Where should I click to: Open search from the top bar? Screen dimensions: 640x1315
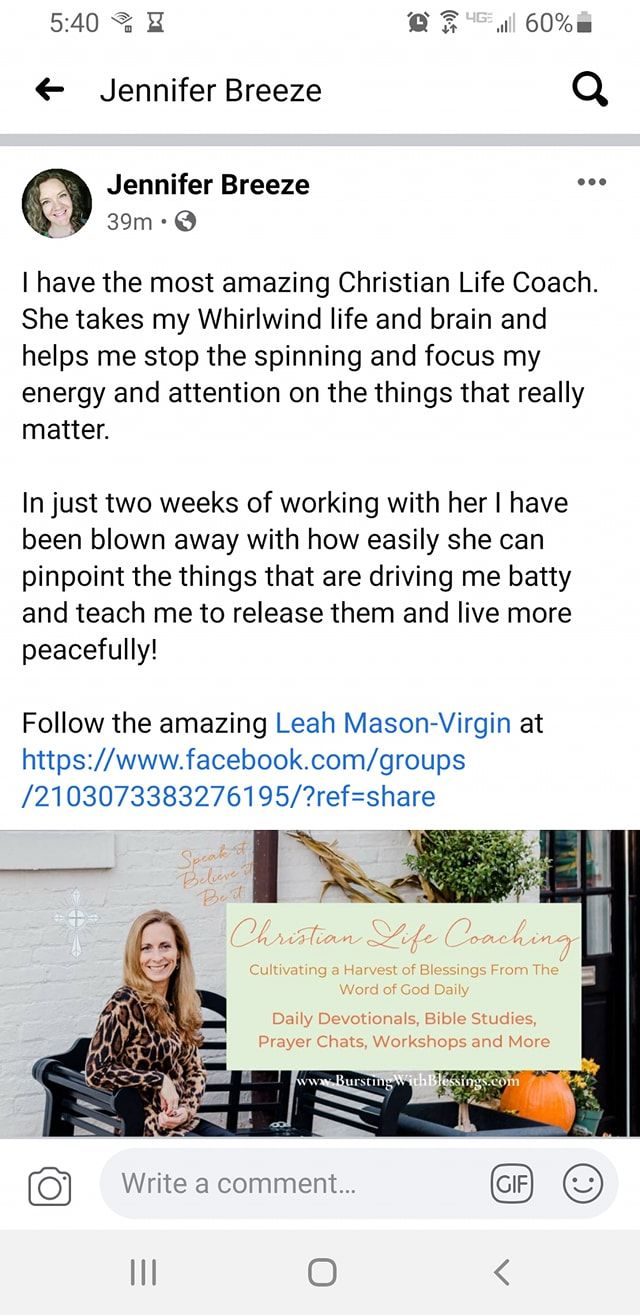(x=589, y=91)
